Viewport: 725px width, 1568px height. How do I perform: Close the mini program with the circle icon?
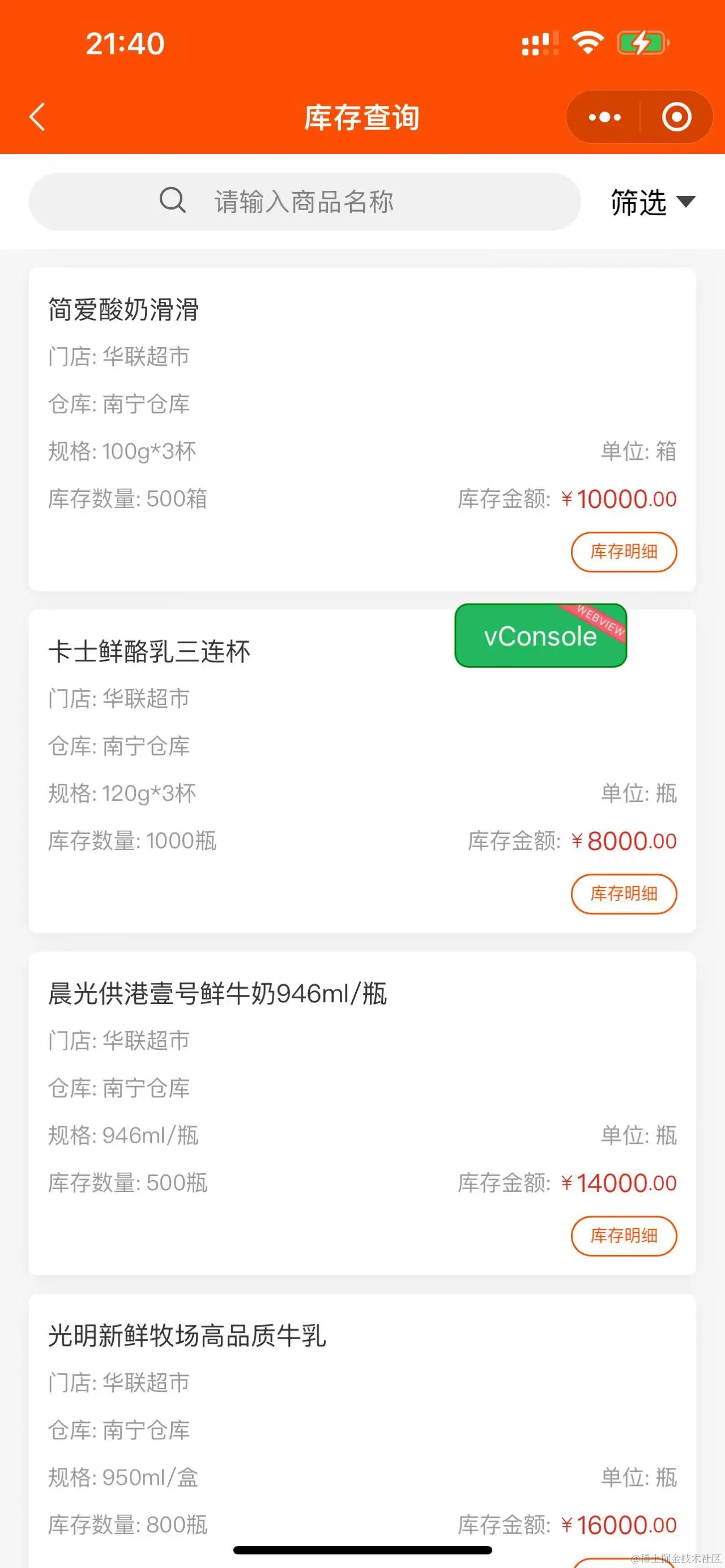[x=676, y=117]
